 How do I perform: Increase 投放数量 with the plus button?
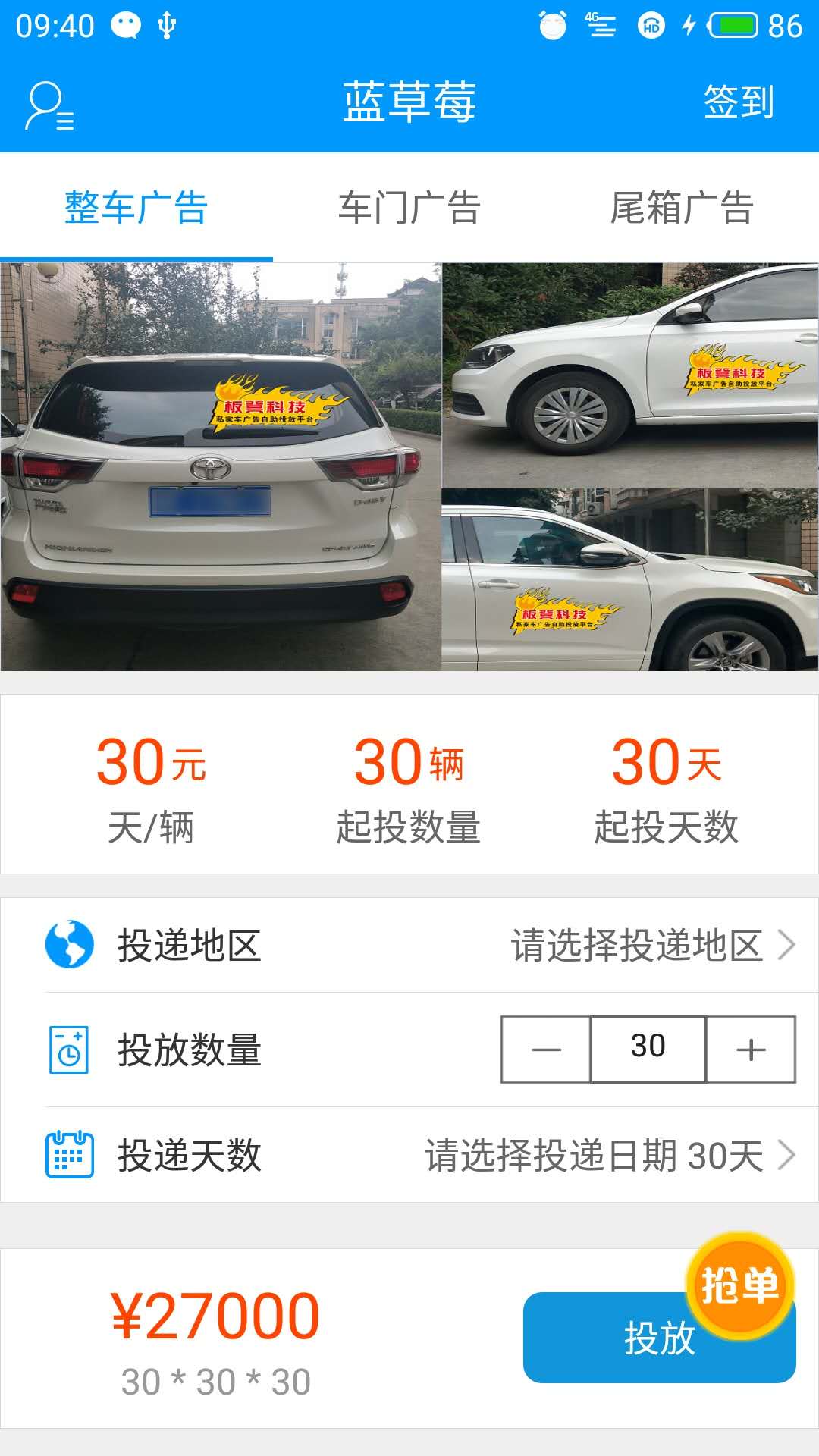click(751, 1050)
